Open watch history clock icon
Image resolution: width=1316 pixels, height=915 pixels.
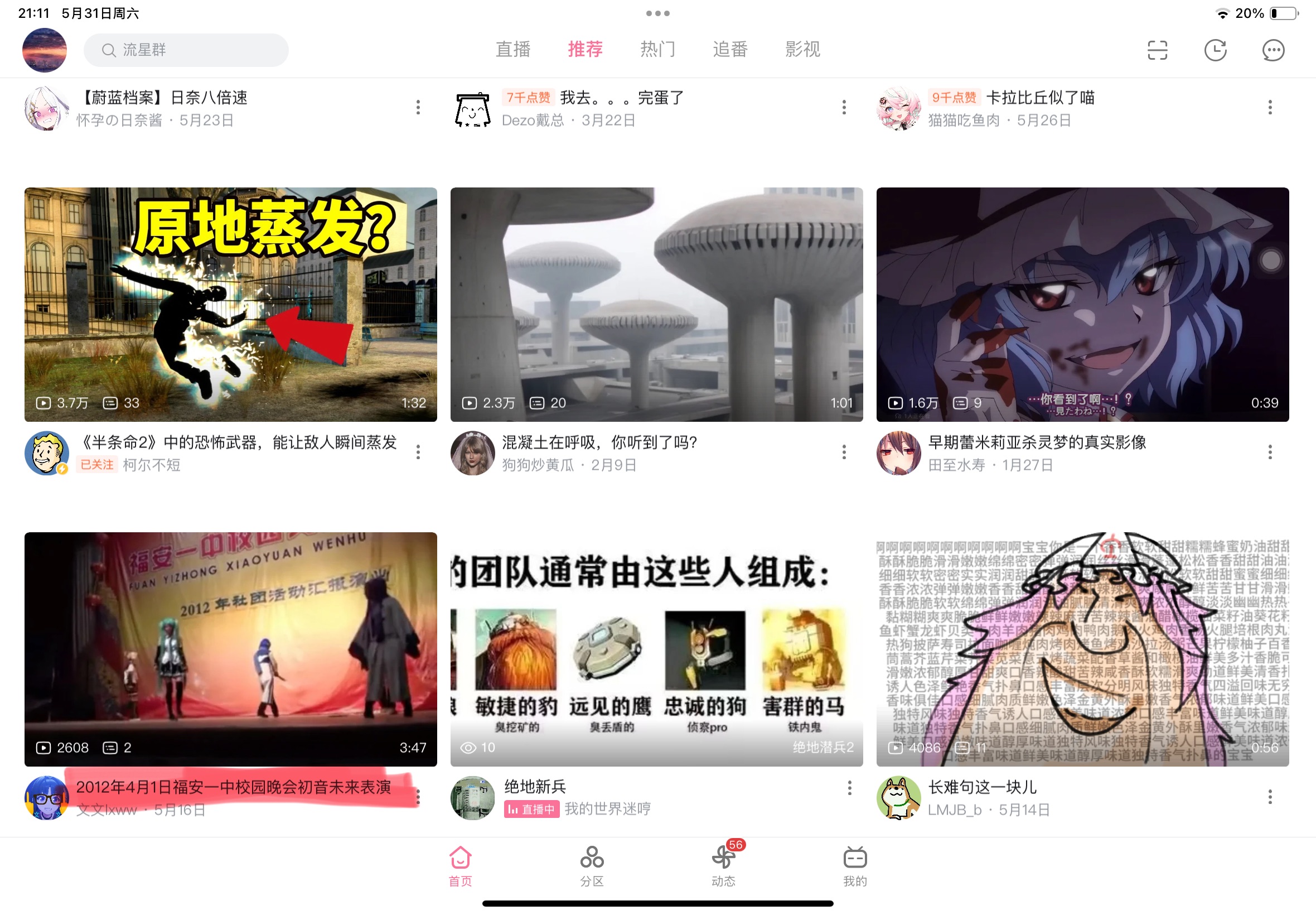pyautogui.click(x=1215, y=50)
